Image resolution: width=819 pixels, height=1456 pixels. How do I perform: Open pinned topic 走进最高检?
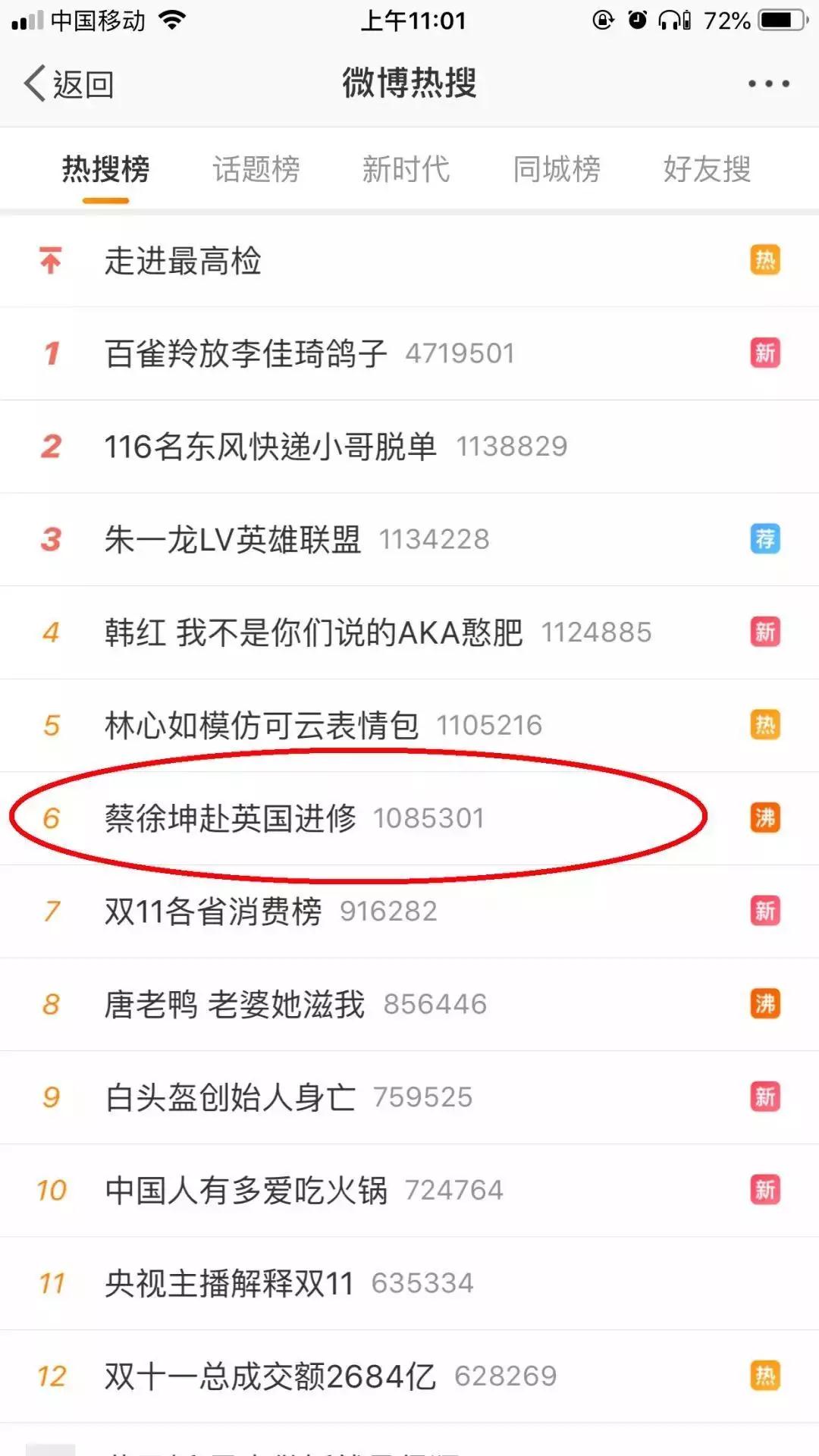[183, 261]
